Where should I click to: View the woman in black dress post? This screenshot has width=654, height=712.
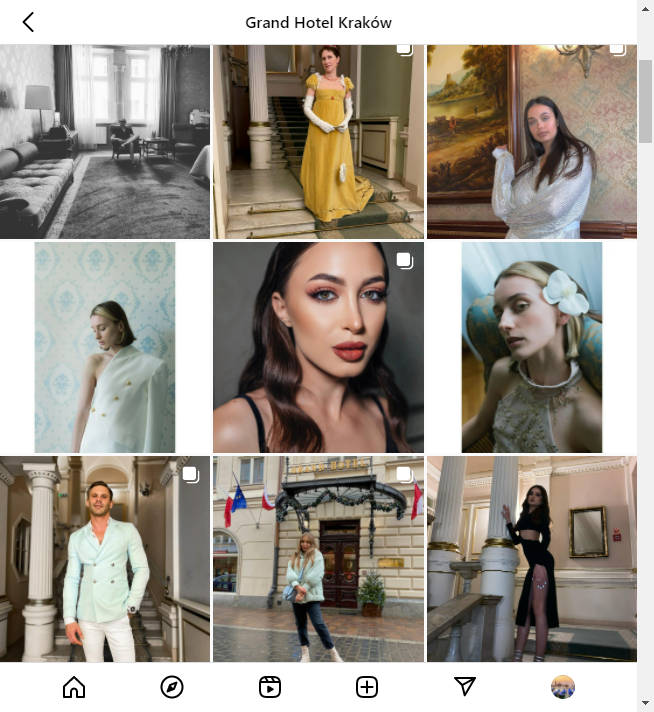point(531,558)
